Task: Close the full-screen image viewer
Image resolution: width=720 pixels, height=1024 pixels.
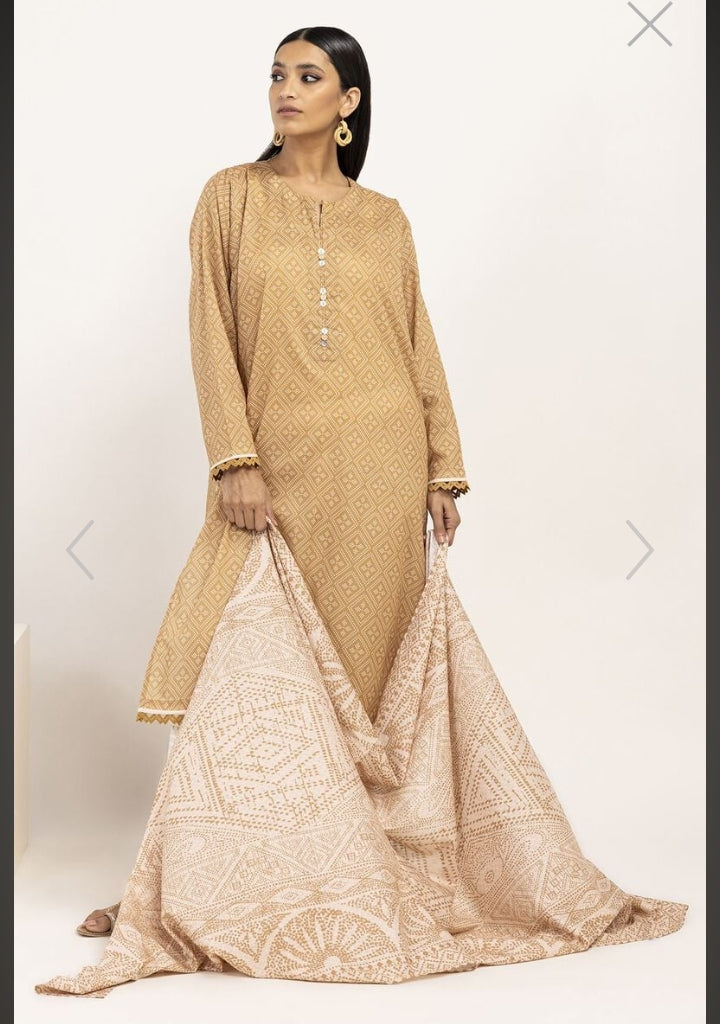Action: [650, 23]
